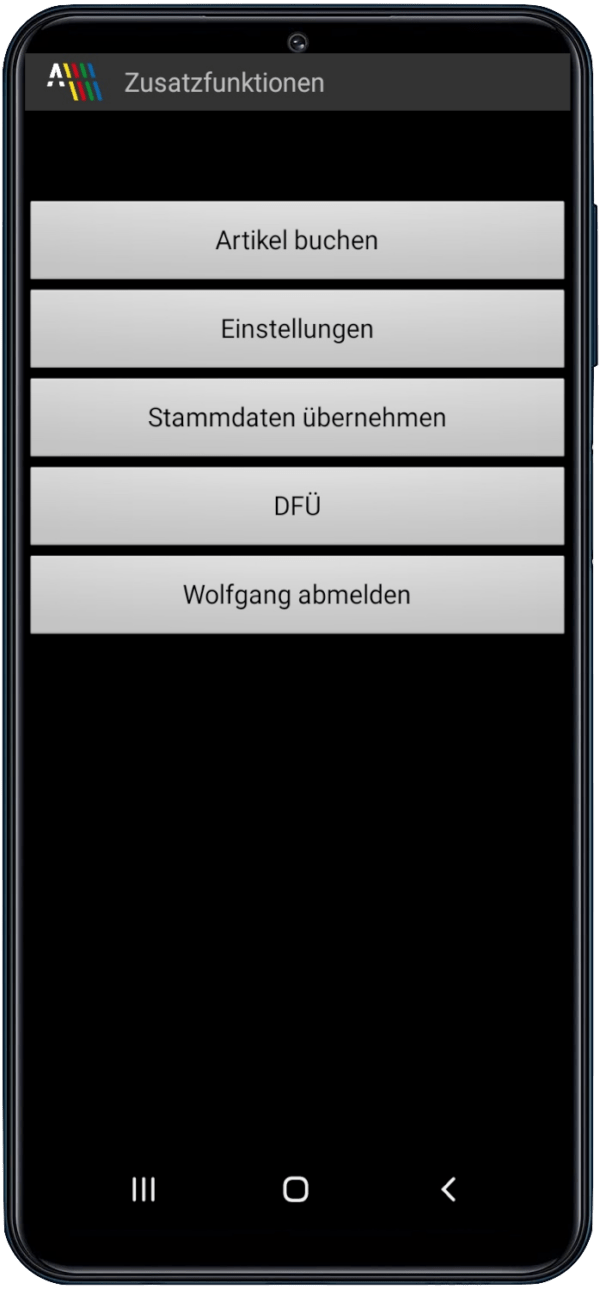Open Artikel buchen
The width and height of the screenshot is (600, 1289).
(297, 240)
